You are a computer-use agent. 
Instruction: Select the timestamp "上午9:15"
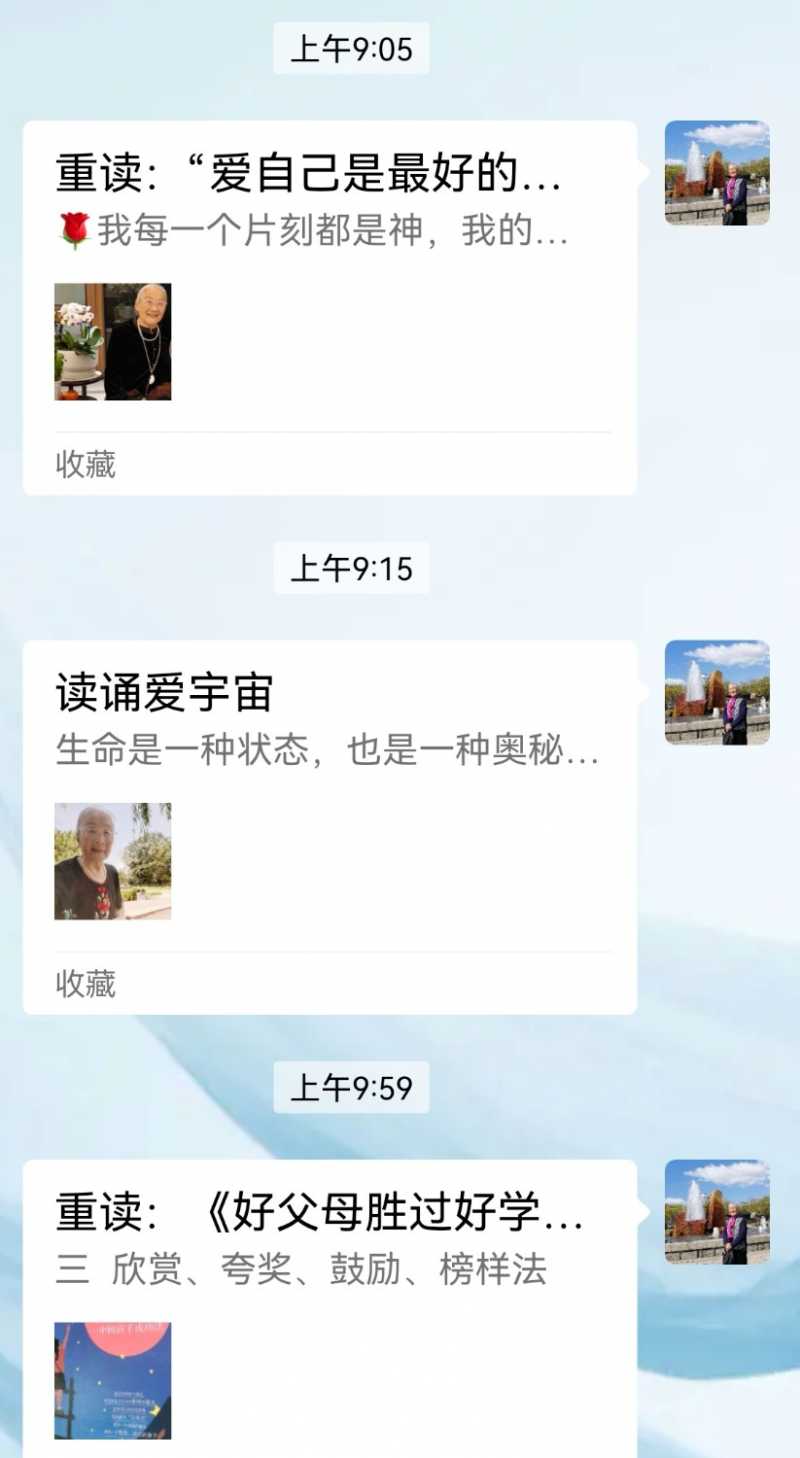pos(350,566)
